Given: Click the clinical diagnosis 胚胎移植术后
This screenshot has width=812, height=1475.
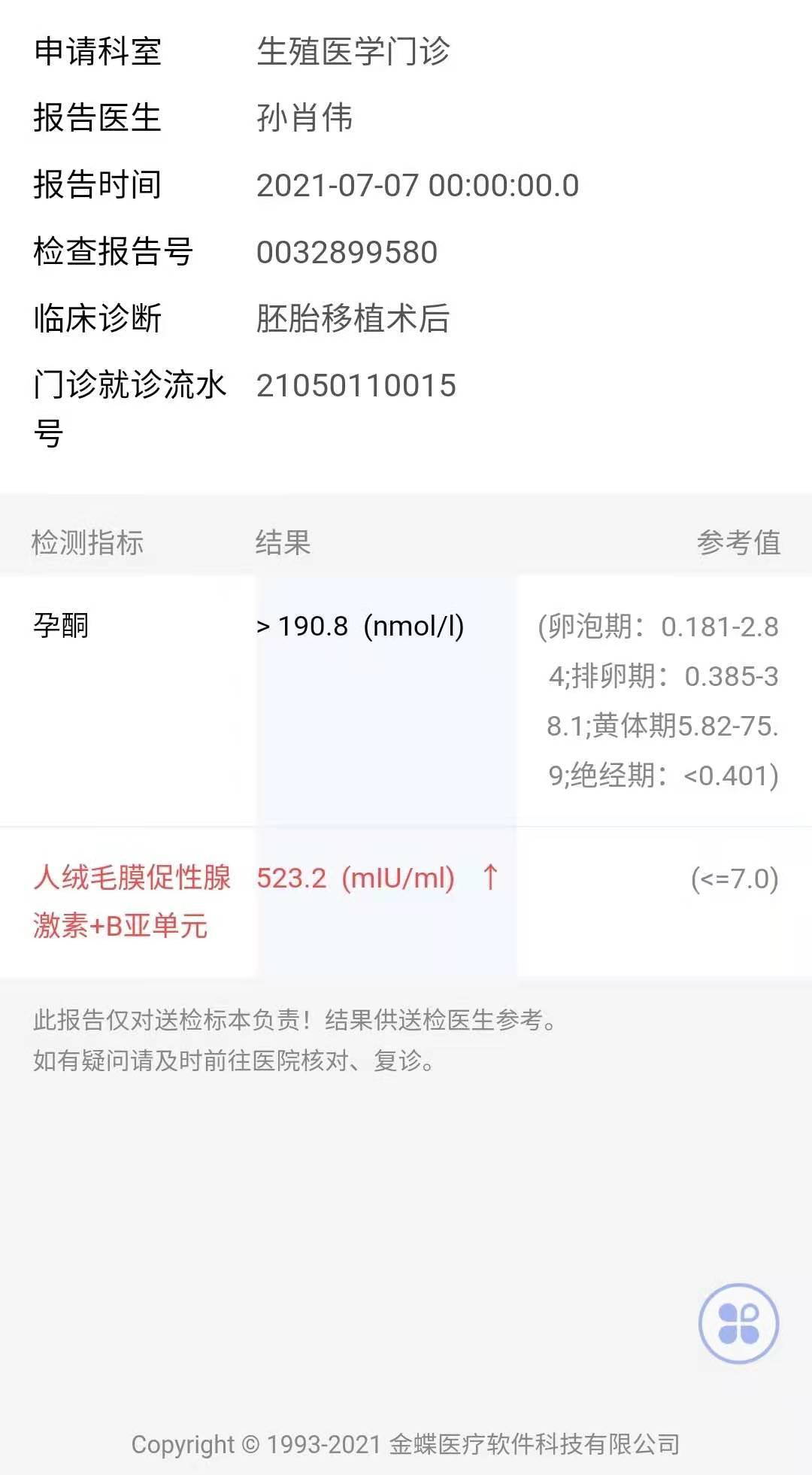Looking at the screenshot, I should tap(353, 319).
